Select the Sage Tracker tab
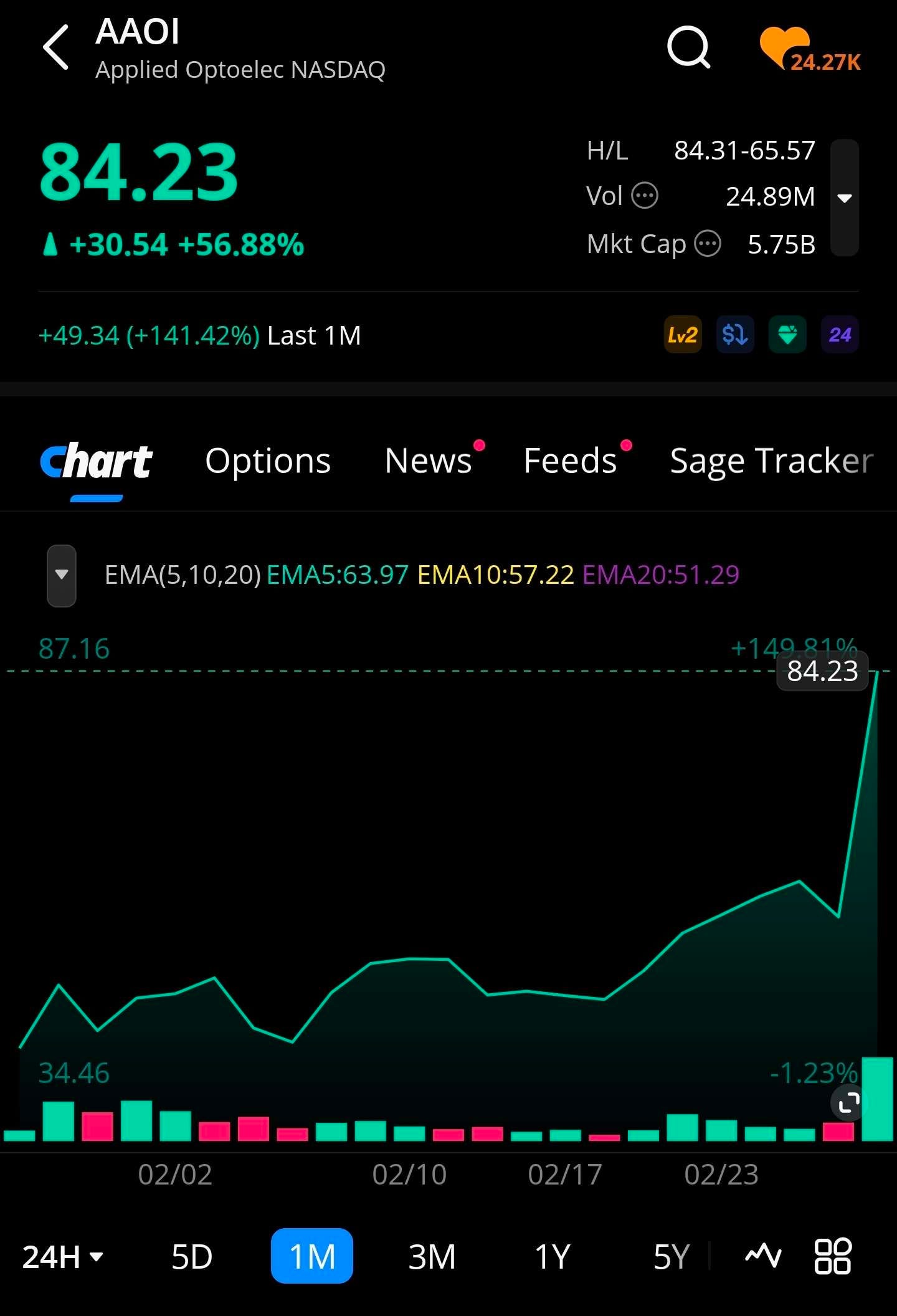Screen dimensions: 897x1316 point(771,461)
